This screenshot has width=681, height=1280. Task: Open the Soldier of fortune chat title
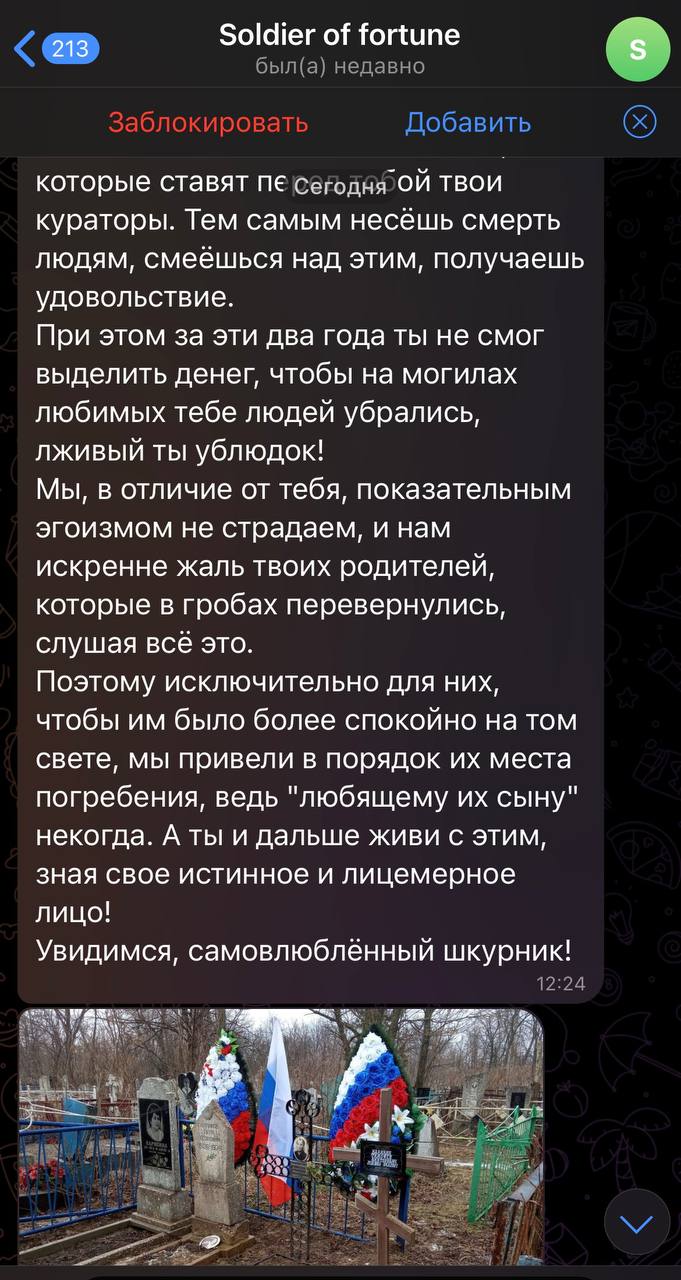click(339, 35)
